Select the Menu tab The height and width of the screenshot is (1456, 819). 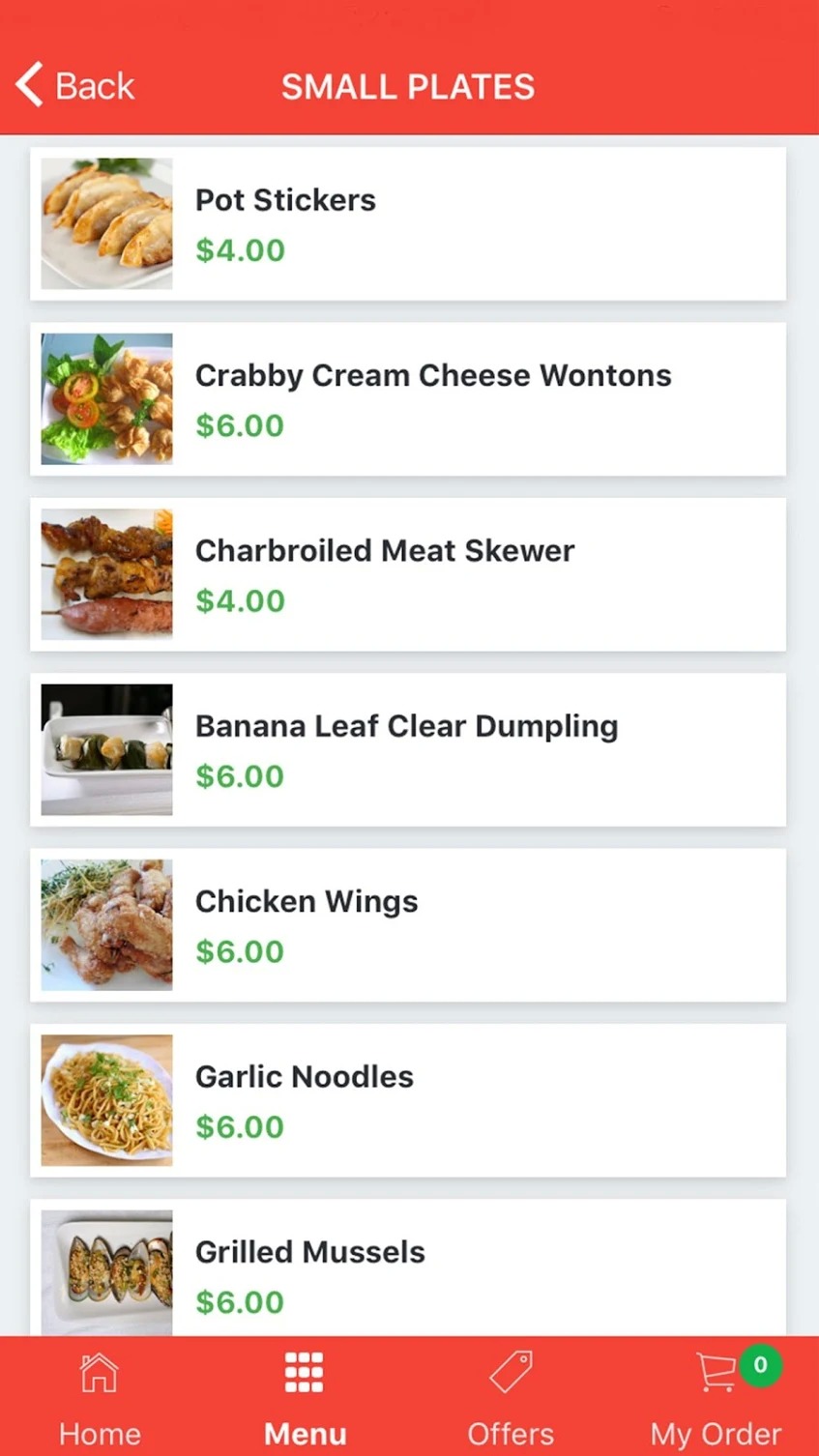point(305,1398)
